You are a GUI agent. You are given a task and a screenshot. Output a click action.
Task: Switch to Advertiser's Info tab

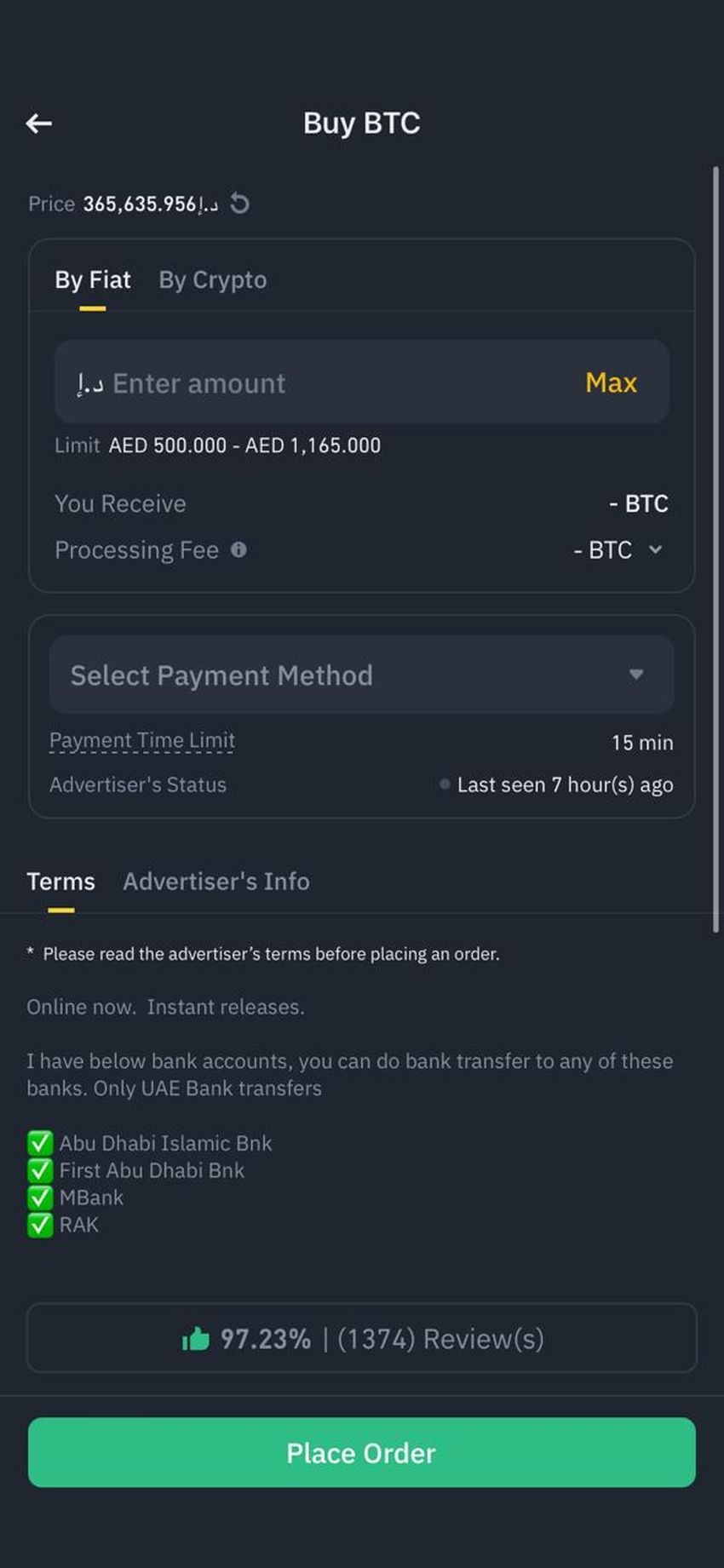pos(216,882)
